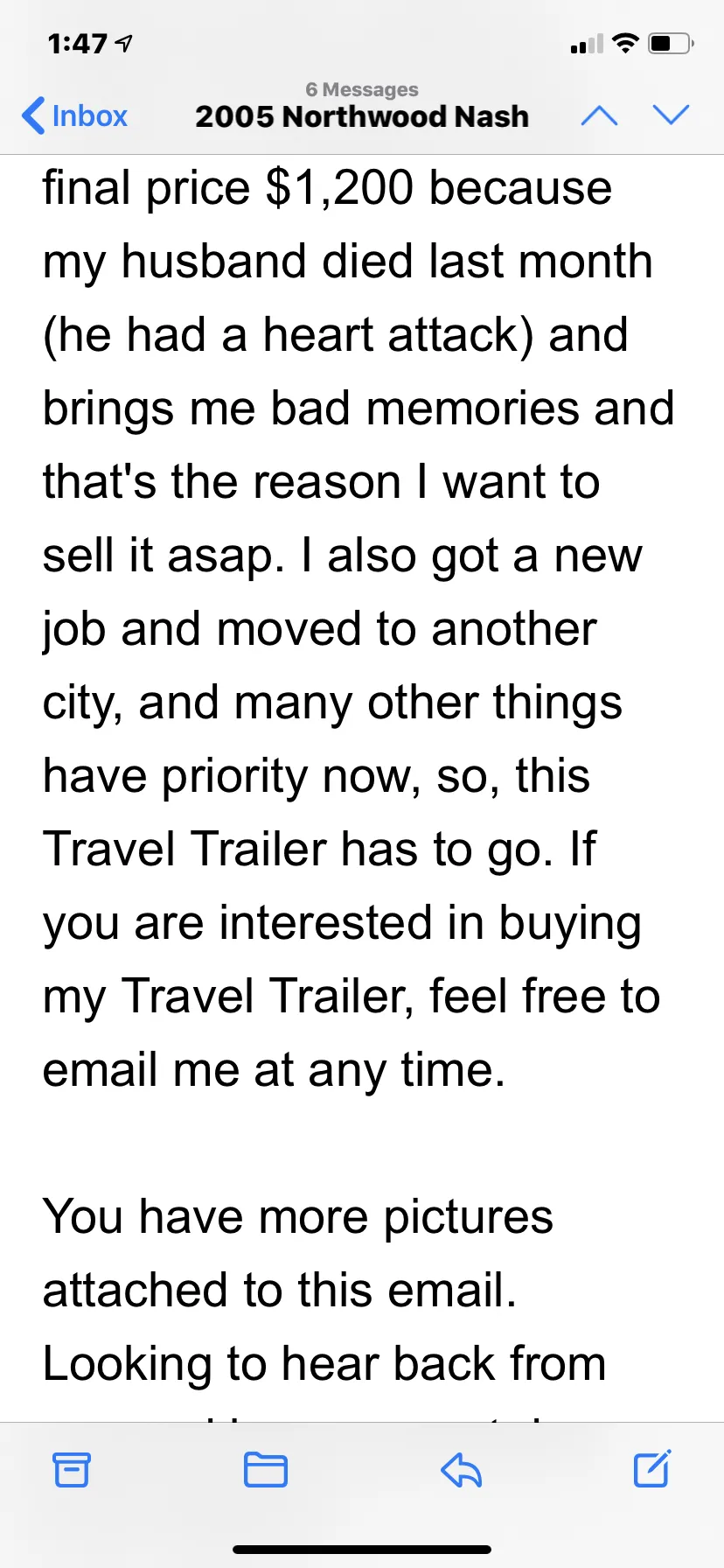The width and height of the screenshot is (724, 1568).
Task: Move this email to a folder
Action: click(x=266, y=1469)
